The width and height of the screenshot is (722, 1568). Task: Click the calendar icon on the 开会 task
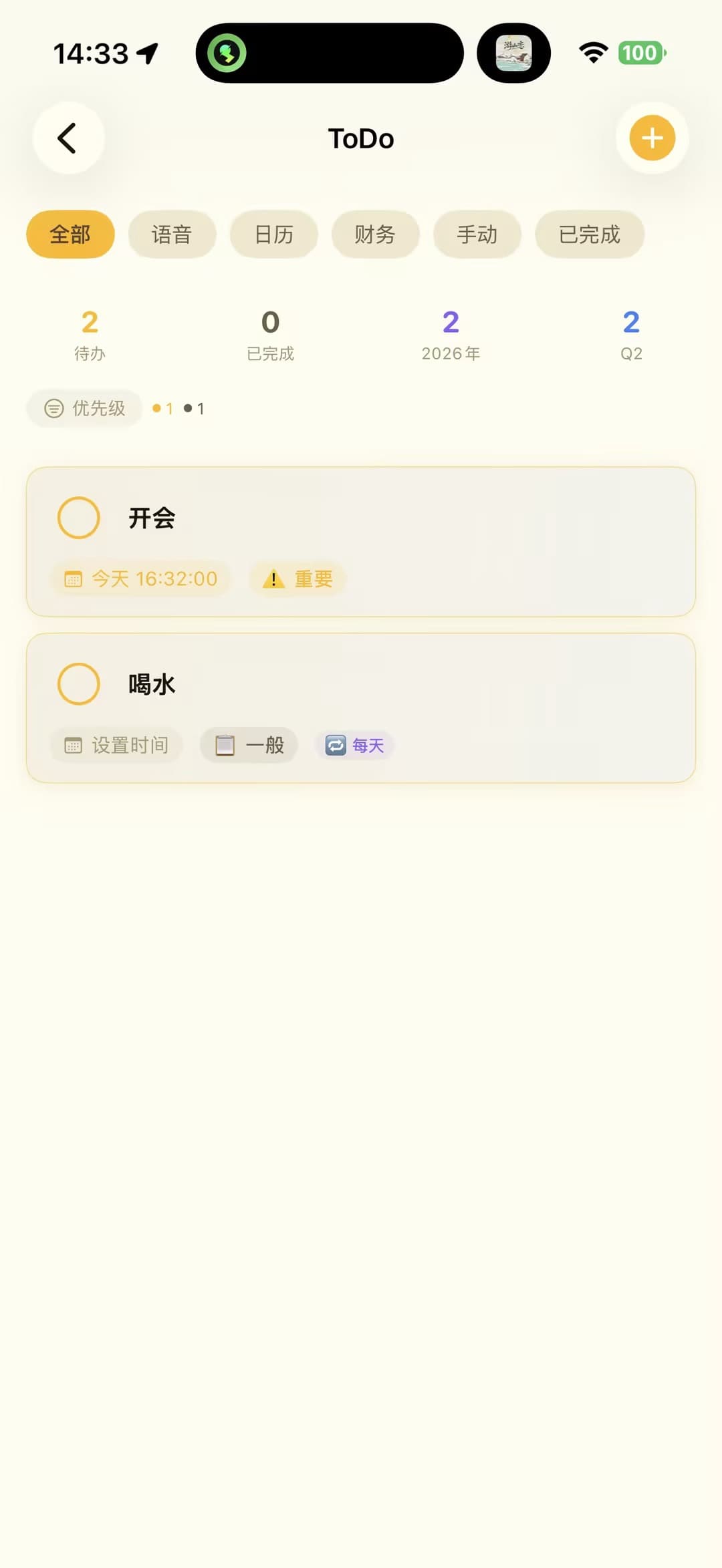pyautogui.click(x=73, y=579)
